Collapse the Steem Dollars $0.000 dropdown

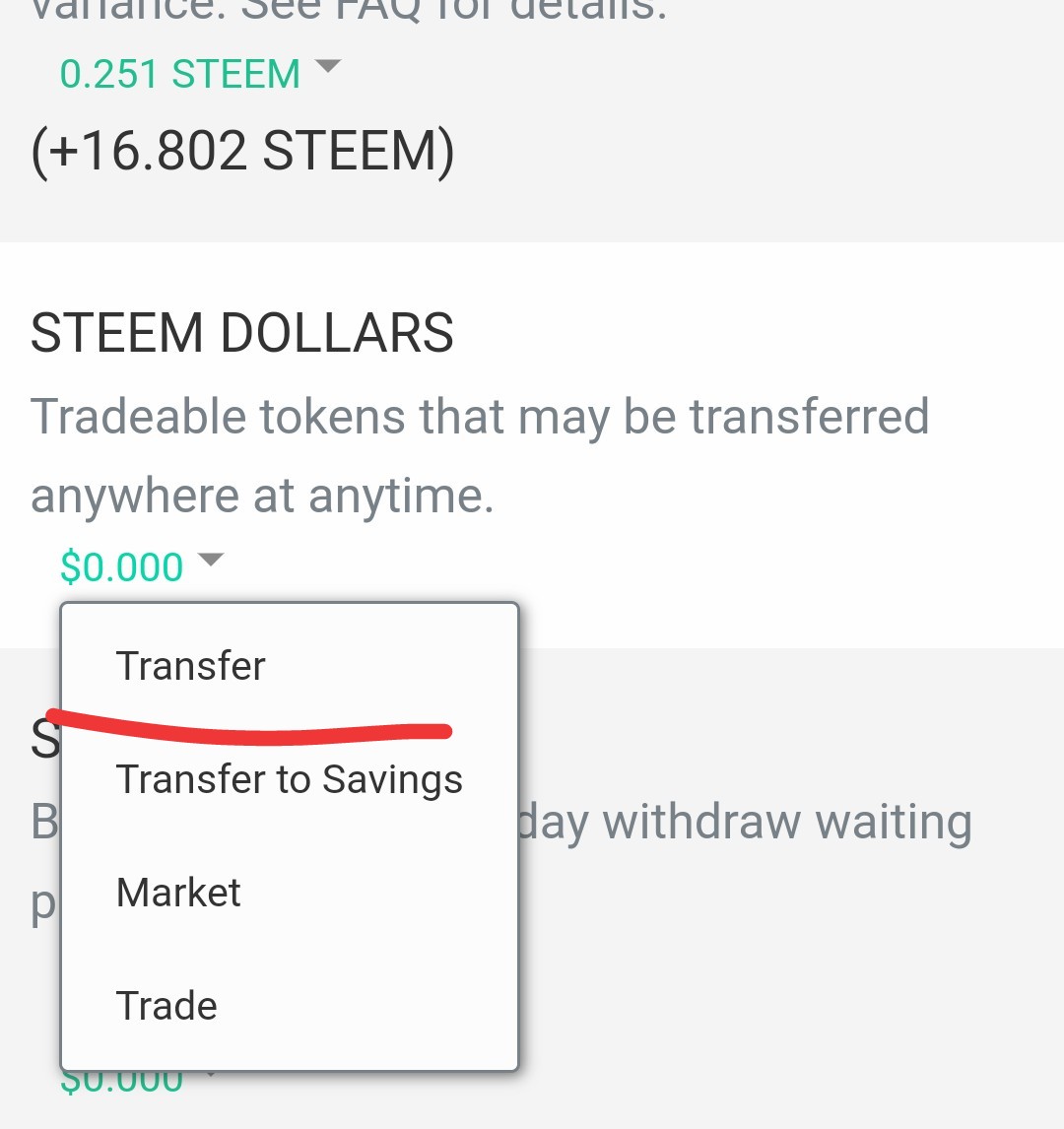tap(141, 566)
